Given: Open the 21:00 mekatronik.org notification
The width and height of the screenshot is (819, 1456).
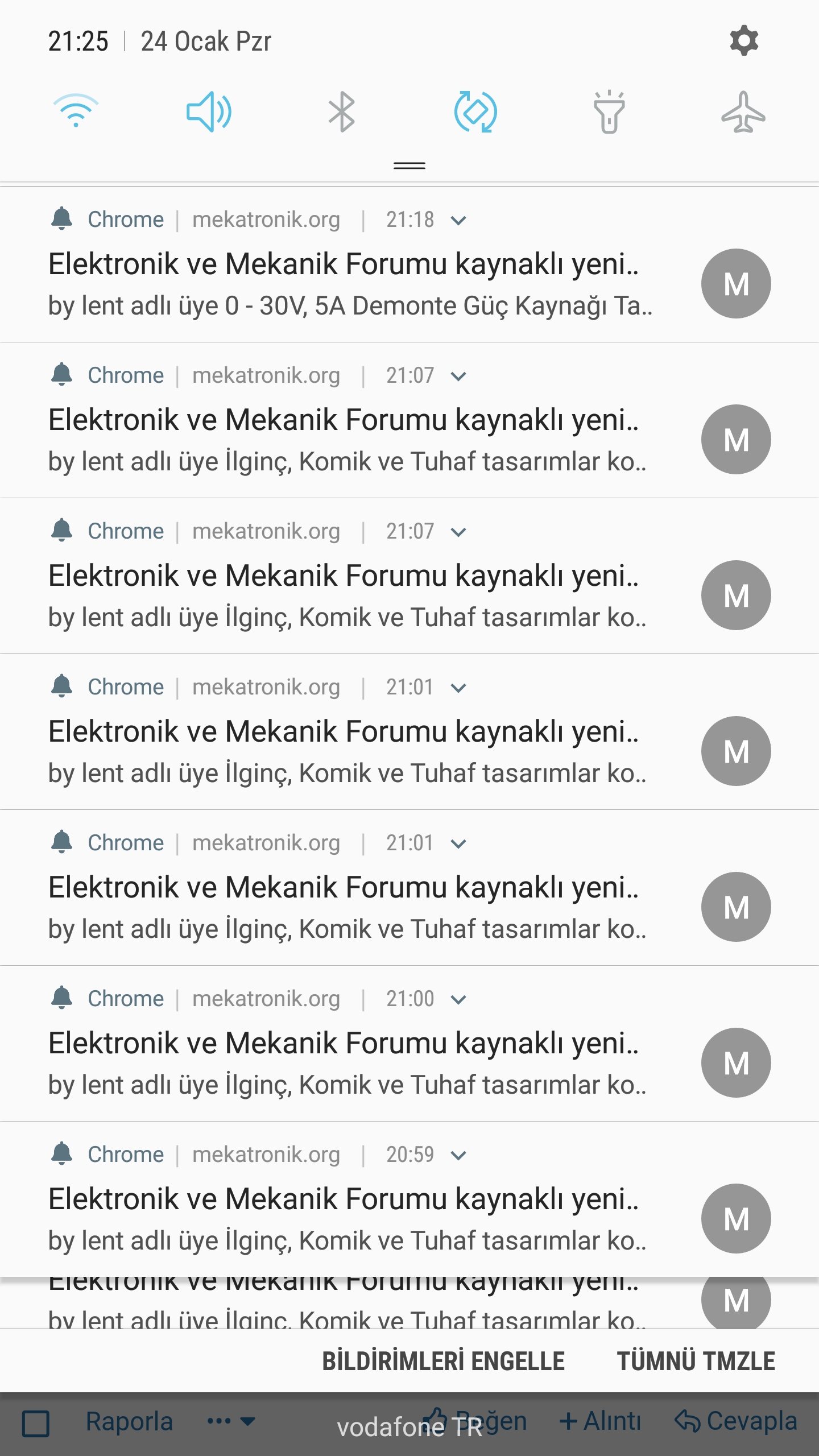Looking at the screenshot, I should (x=350, y=1065).
